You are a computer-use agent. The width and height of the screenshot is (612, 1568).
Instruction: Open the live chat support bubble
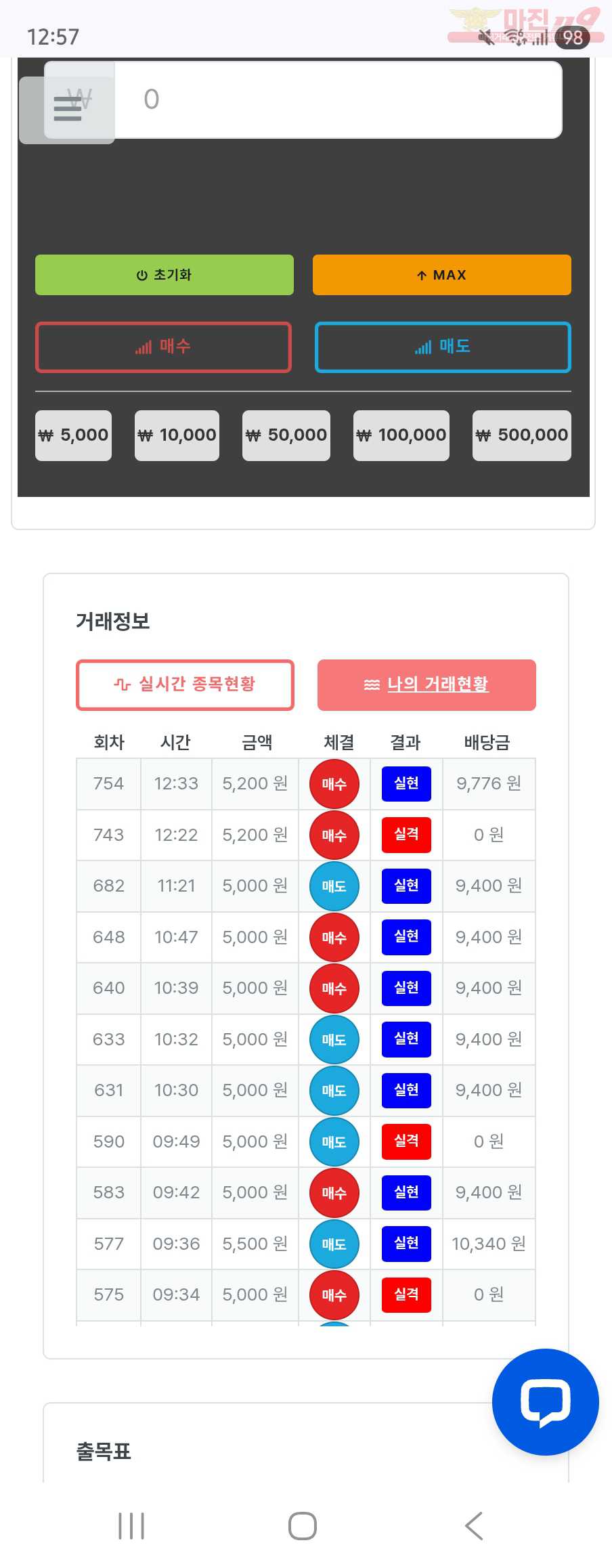coord(545,1401)
